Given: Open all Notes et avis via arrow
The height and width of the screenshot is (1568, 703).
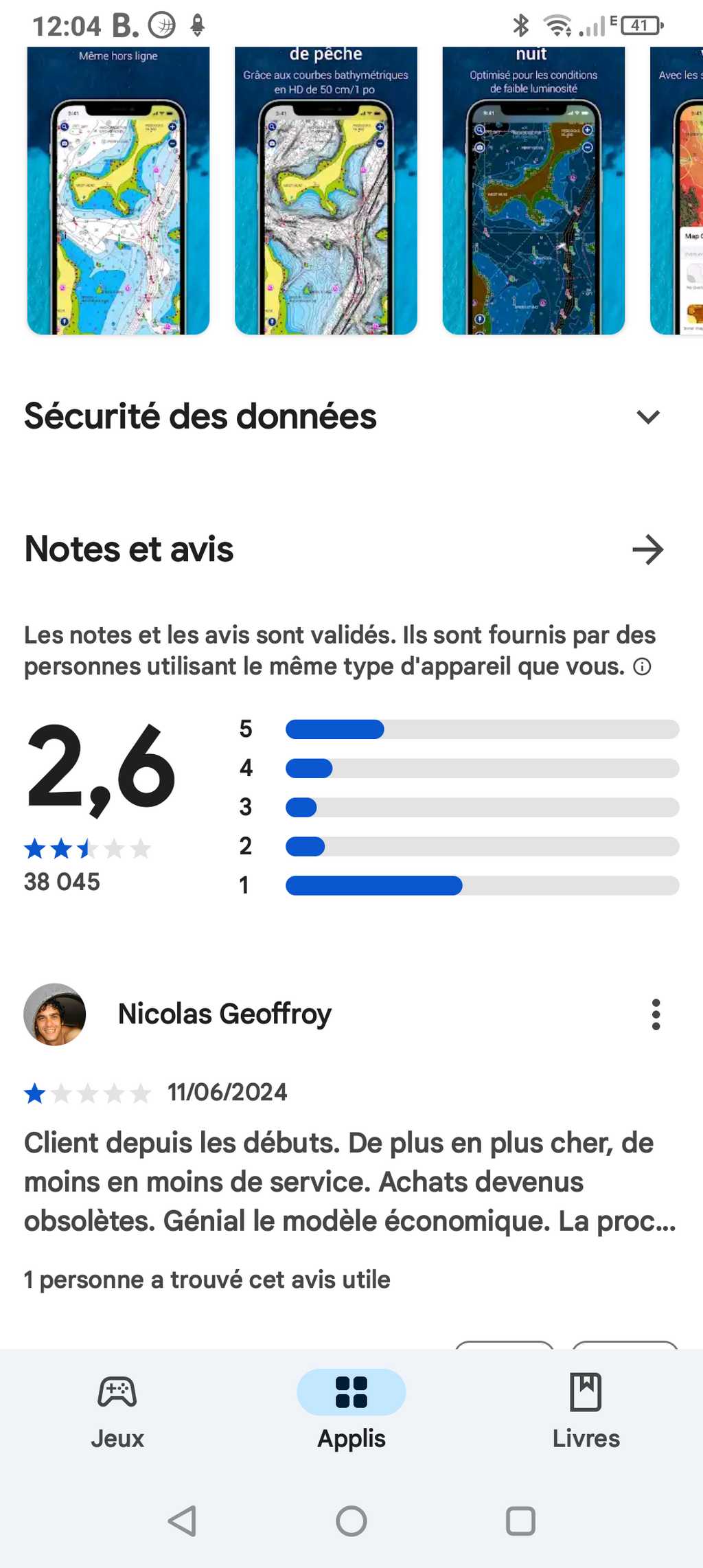Looking at the screenshot, I should [x=647, y=549].
